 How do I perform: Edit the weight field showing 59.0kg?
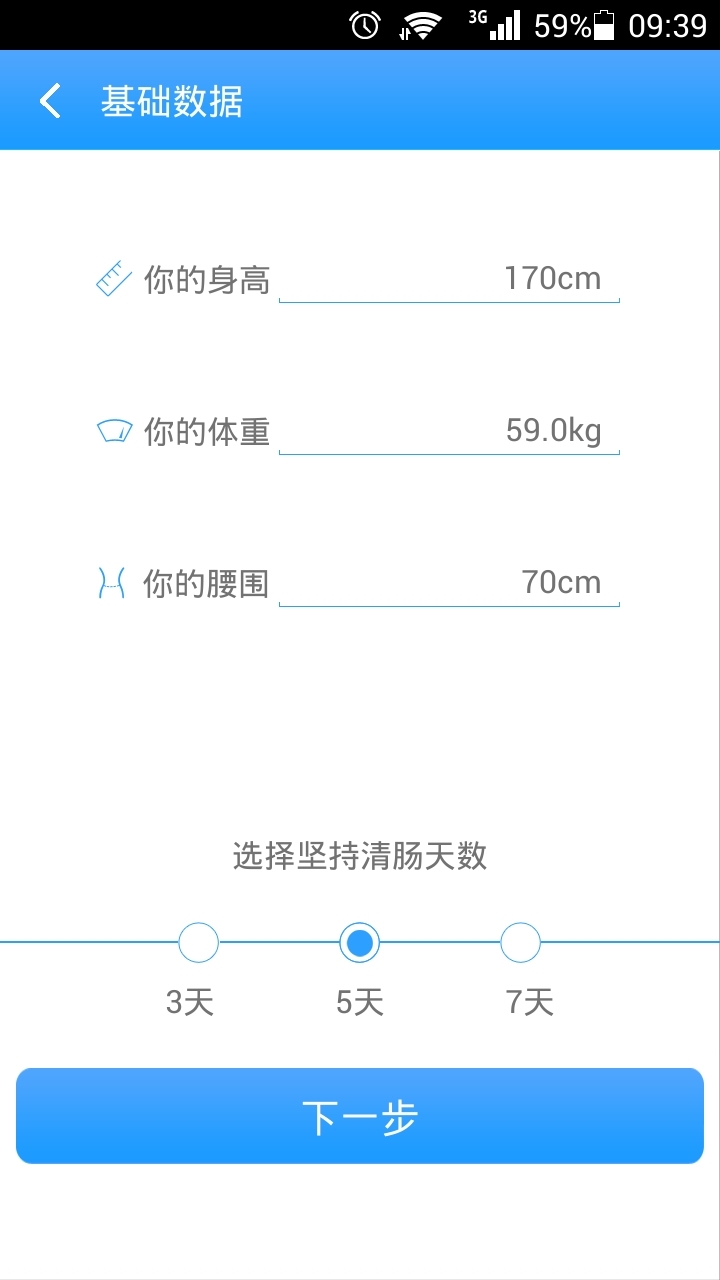click(449, 431)
